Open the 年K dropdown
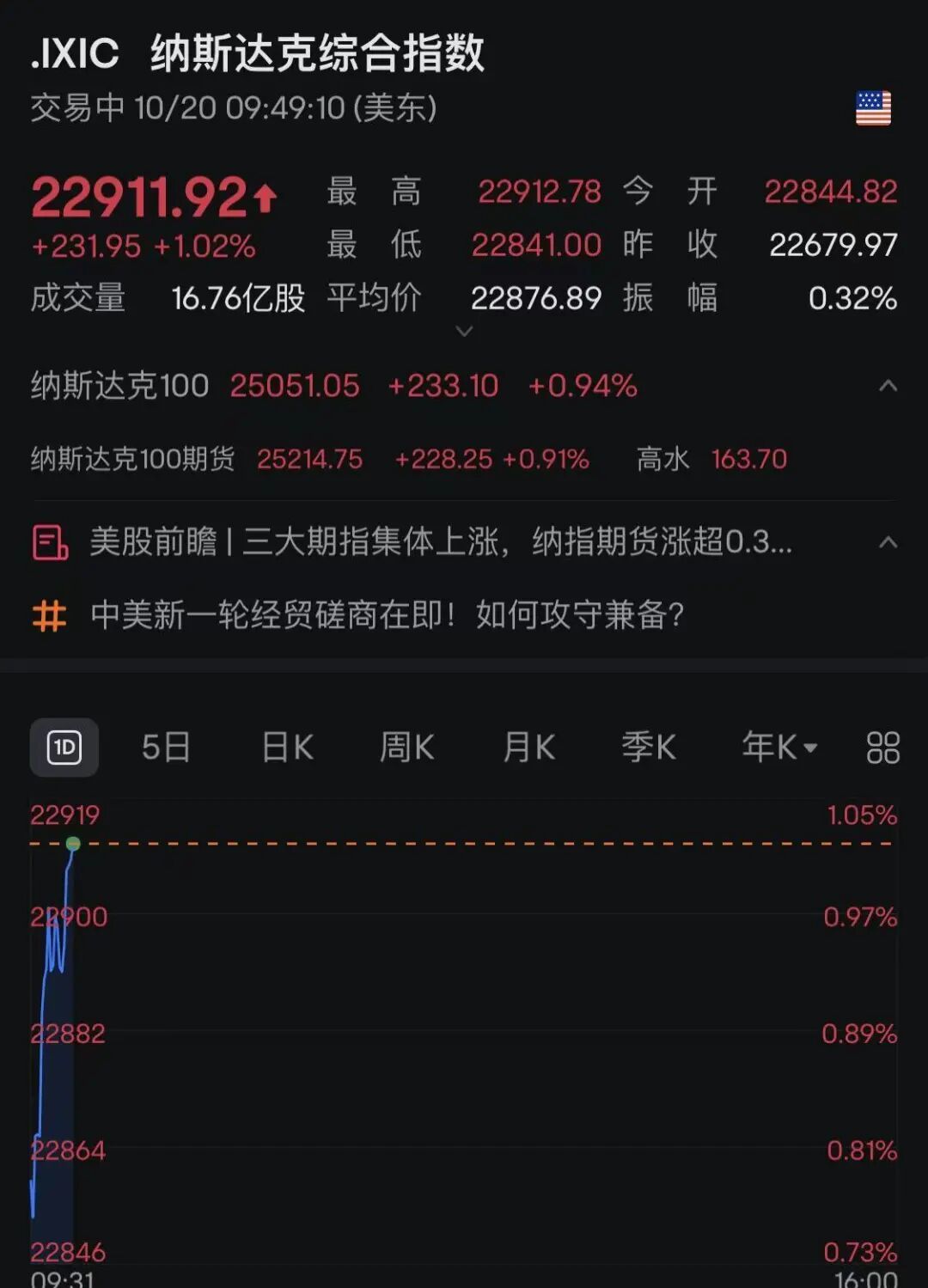This screenshot has width=928, height=1288. 778,748
